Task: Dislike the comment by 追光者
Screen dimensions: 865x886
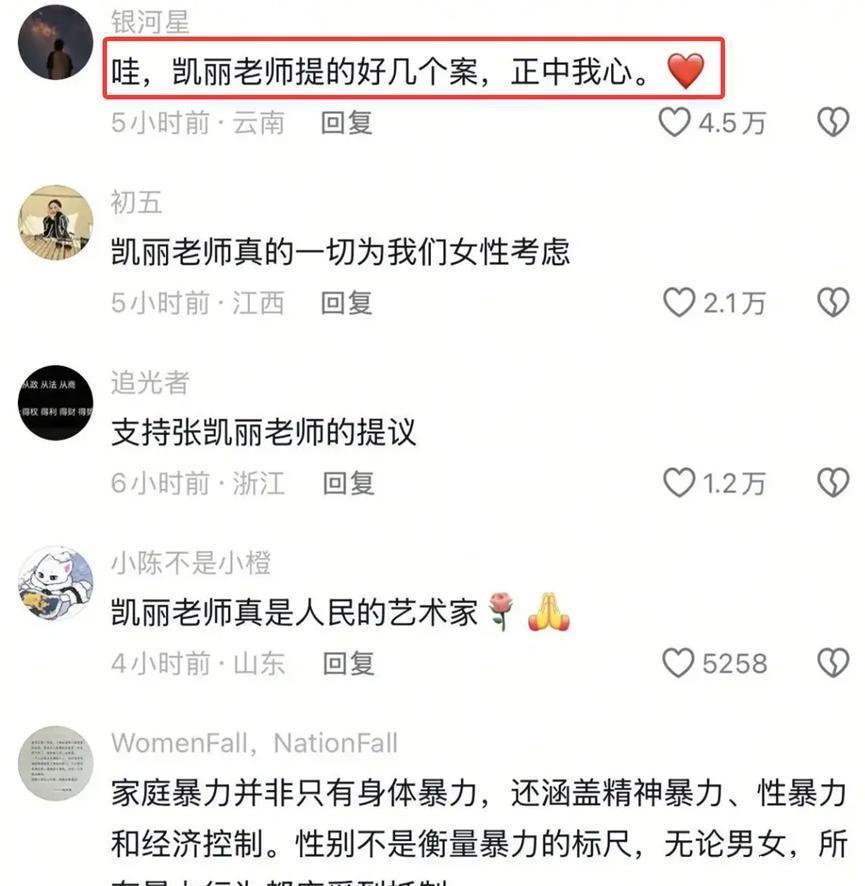Action: [833, 483]
